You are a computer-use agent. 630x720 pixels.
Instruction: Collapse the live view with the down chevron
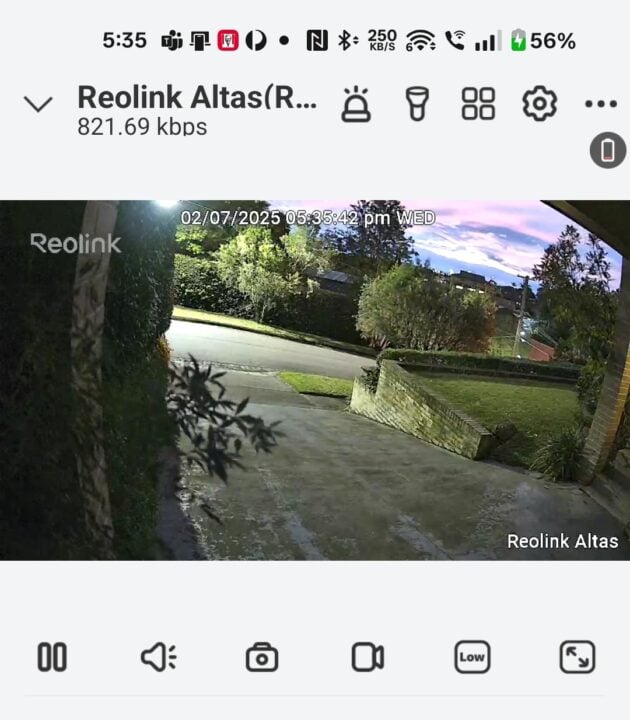[37, 104]
